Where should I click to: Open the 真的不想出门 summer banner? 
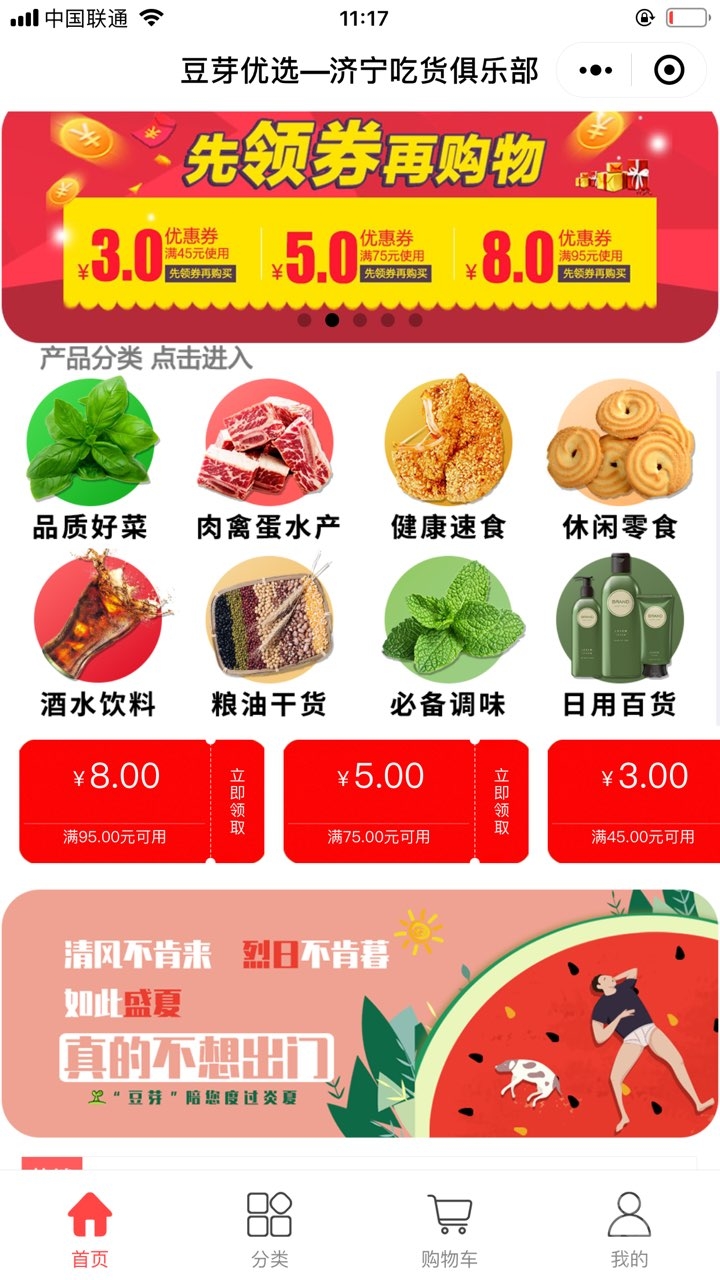tap(360, 1012)
